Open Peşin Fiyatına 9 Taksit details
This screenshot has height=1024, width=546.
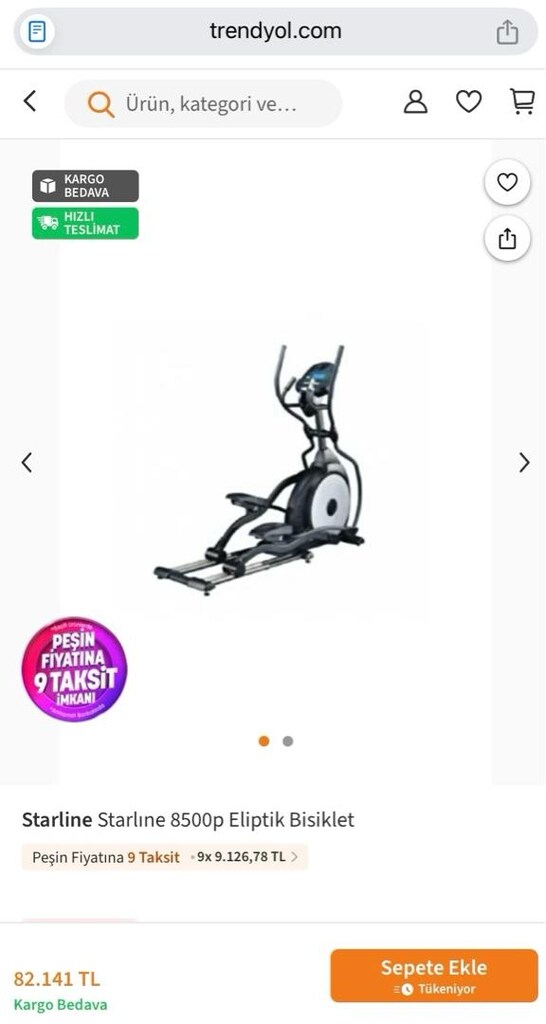[x=165, y=857]
